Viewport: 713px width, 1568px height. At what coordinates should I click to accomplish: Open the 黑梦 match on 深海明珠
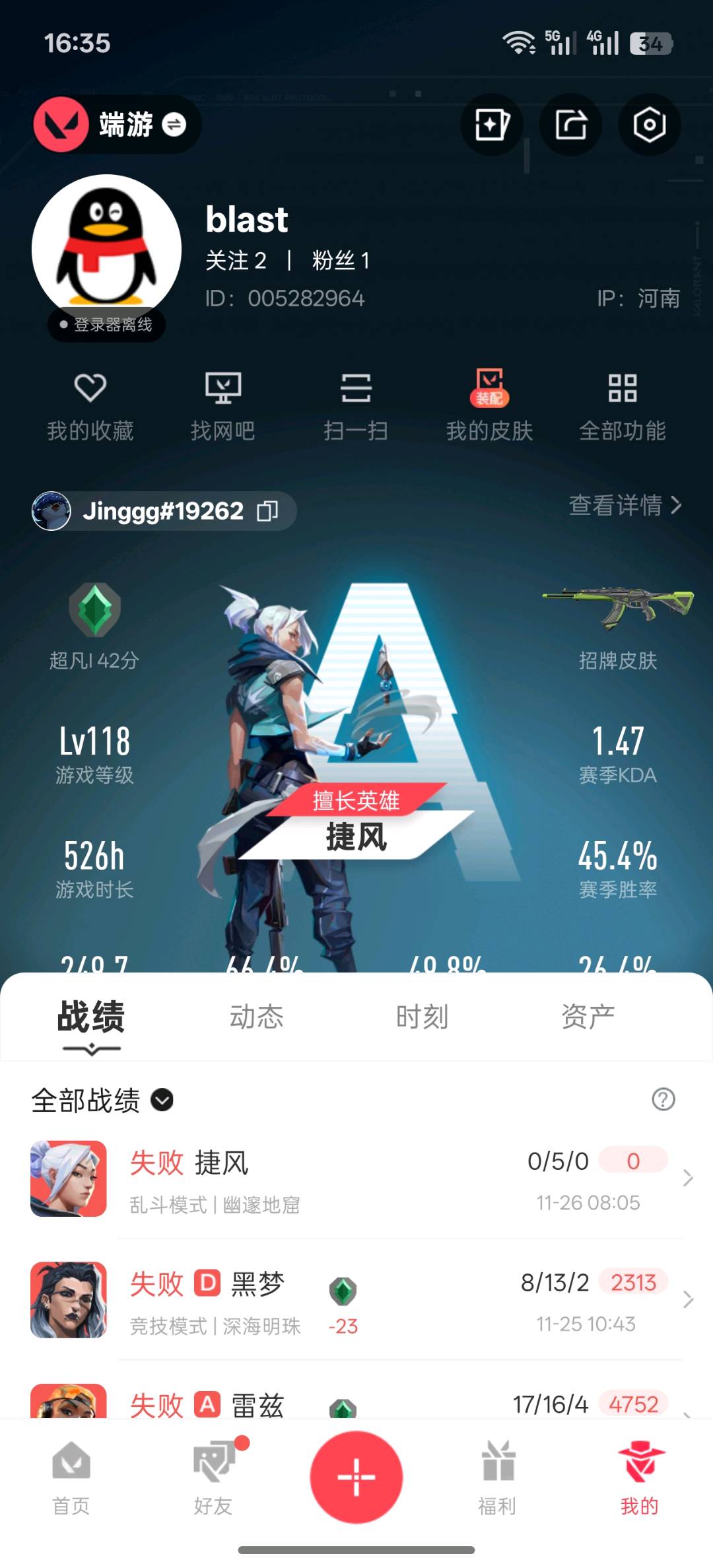tap(356, 1300)
